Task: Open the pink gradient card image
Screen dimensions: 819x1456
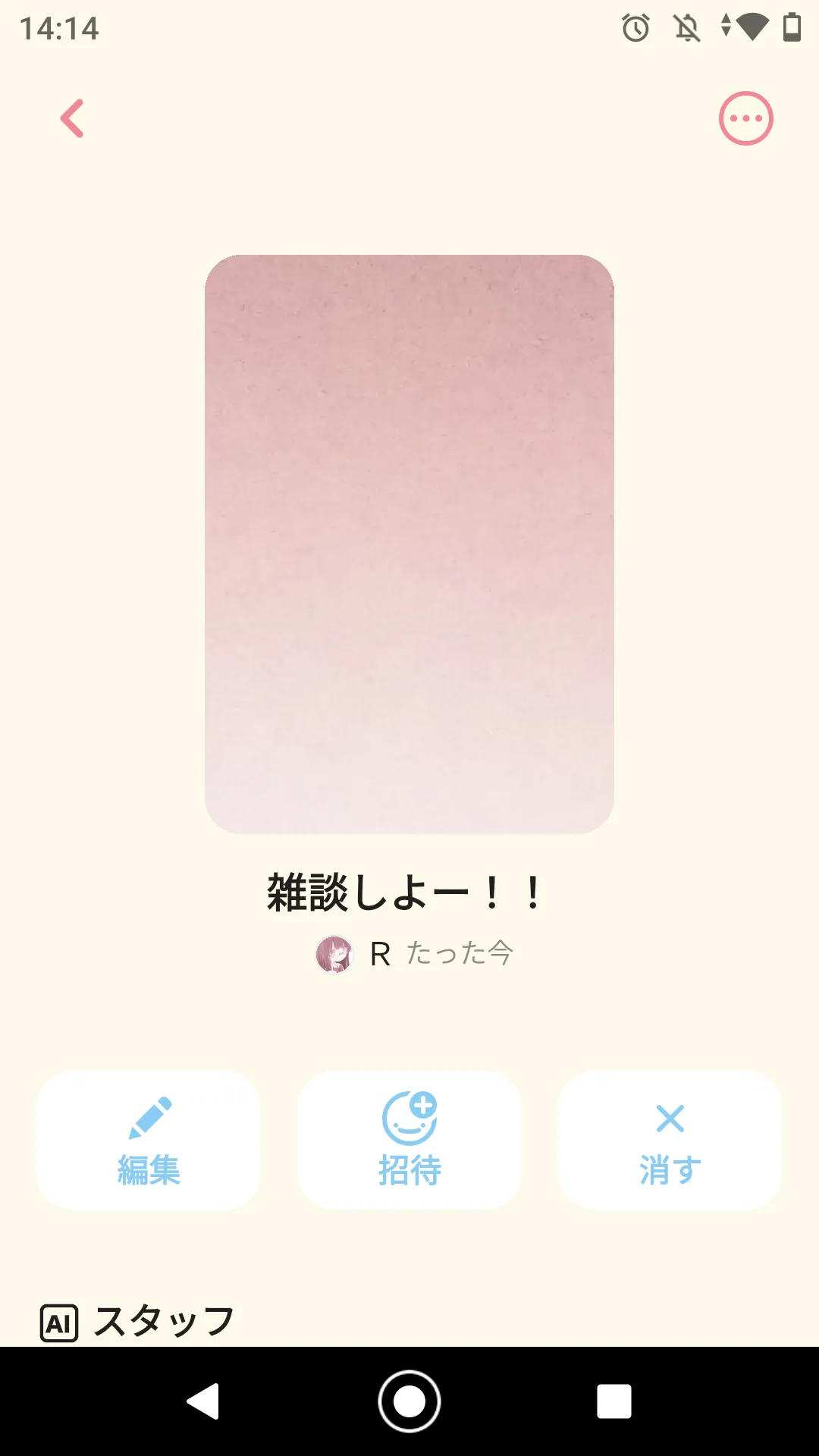Action: click(x=409, y=544)
